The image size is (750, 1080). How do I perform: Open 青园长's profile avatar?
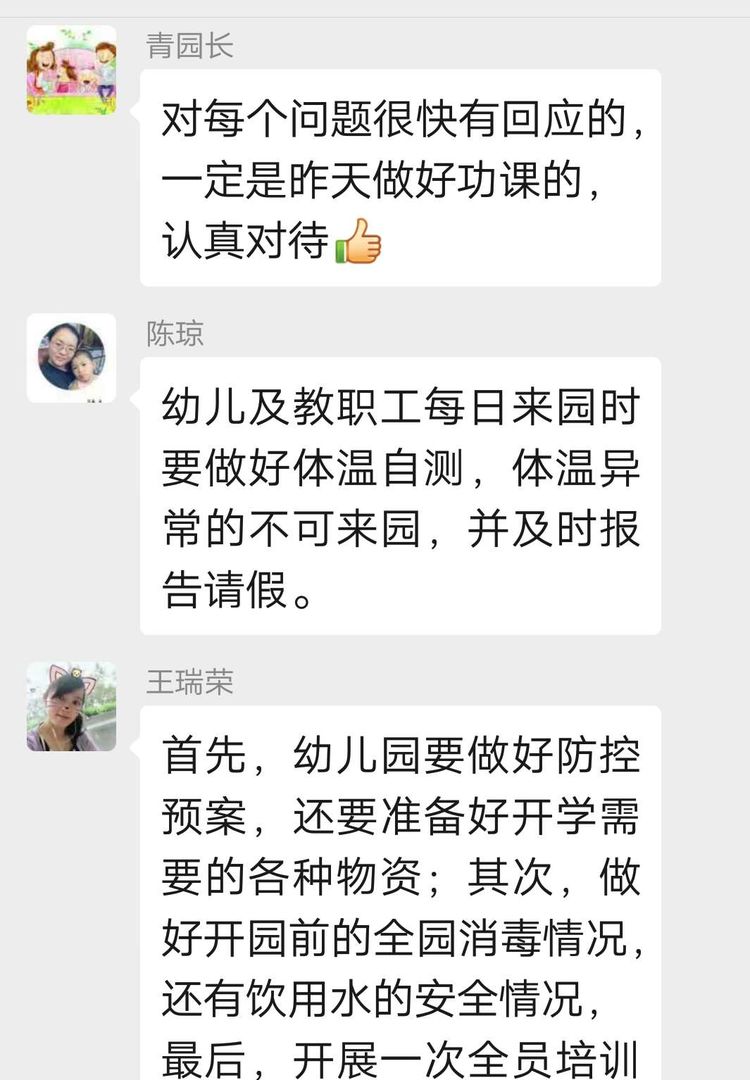71,70
